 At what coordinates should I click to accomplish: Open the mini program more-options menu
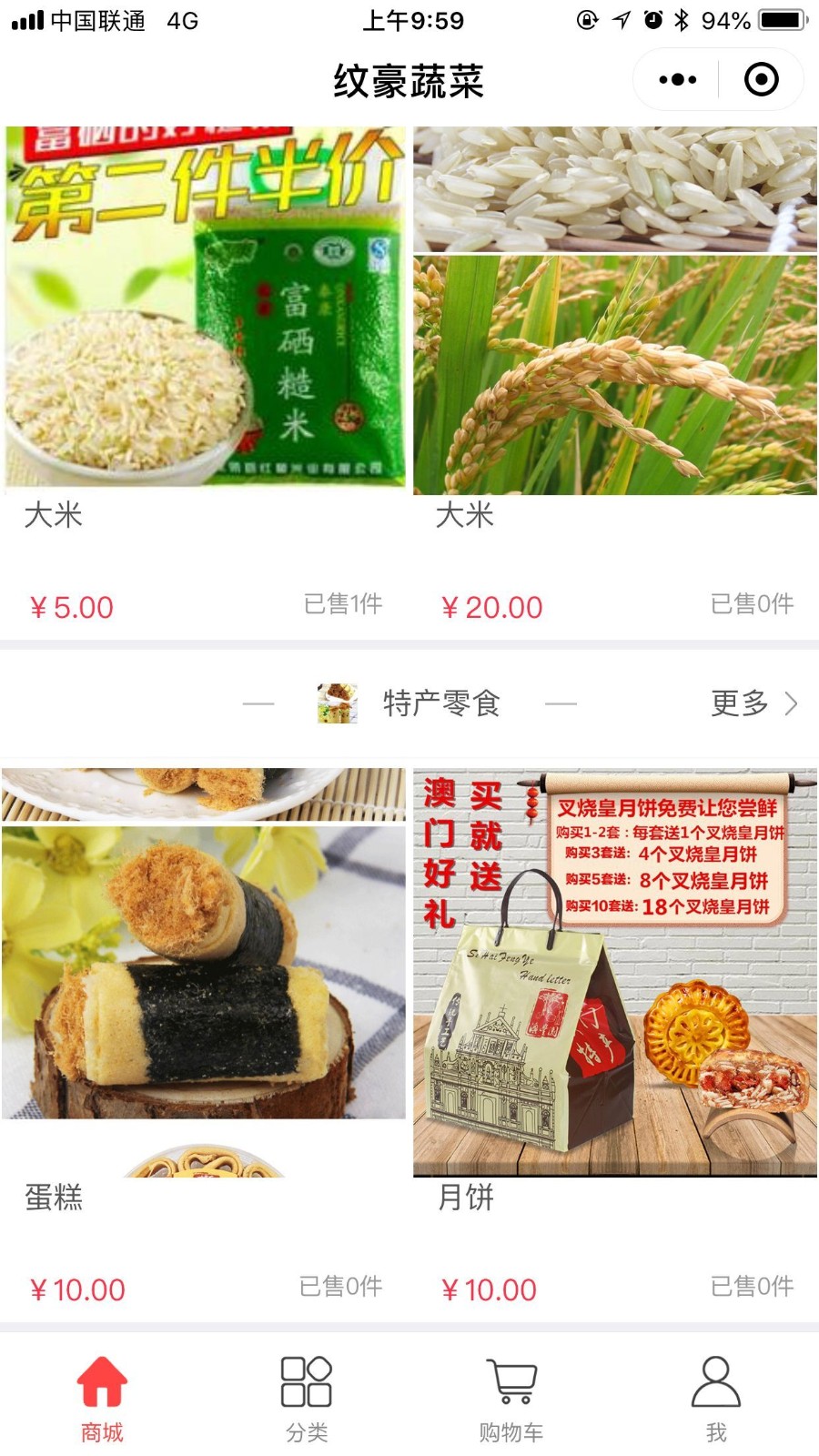pyautogui.click(x=677, y=80)
